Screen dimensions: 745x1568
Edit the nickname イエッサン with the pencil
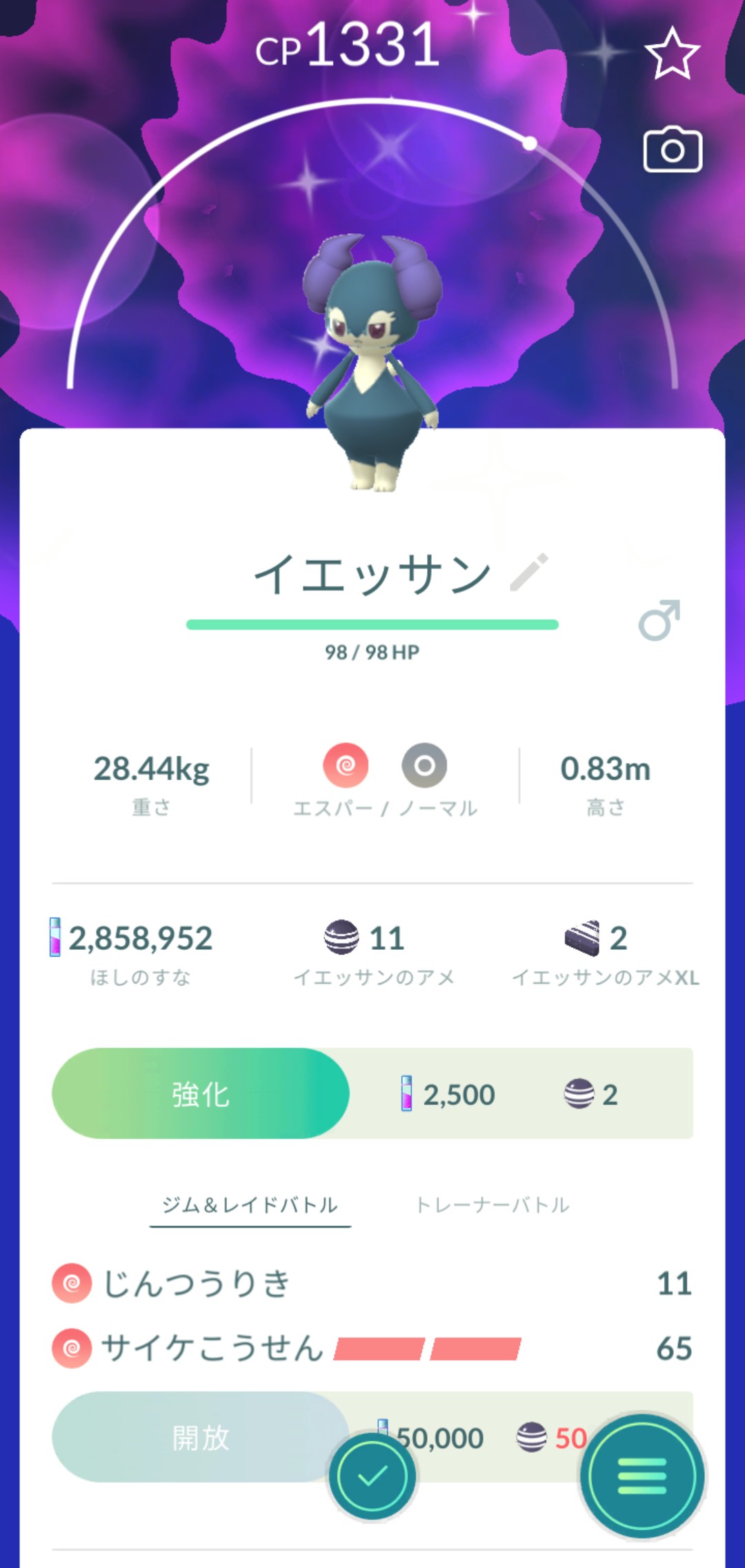[x=529, y=573]
